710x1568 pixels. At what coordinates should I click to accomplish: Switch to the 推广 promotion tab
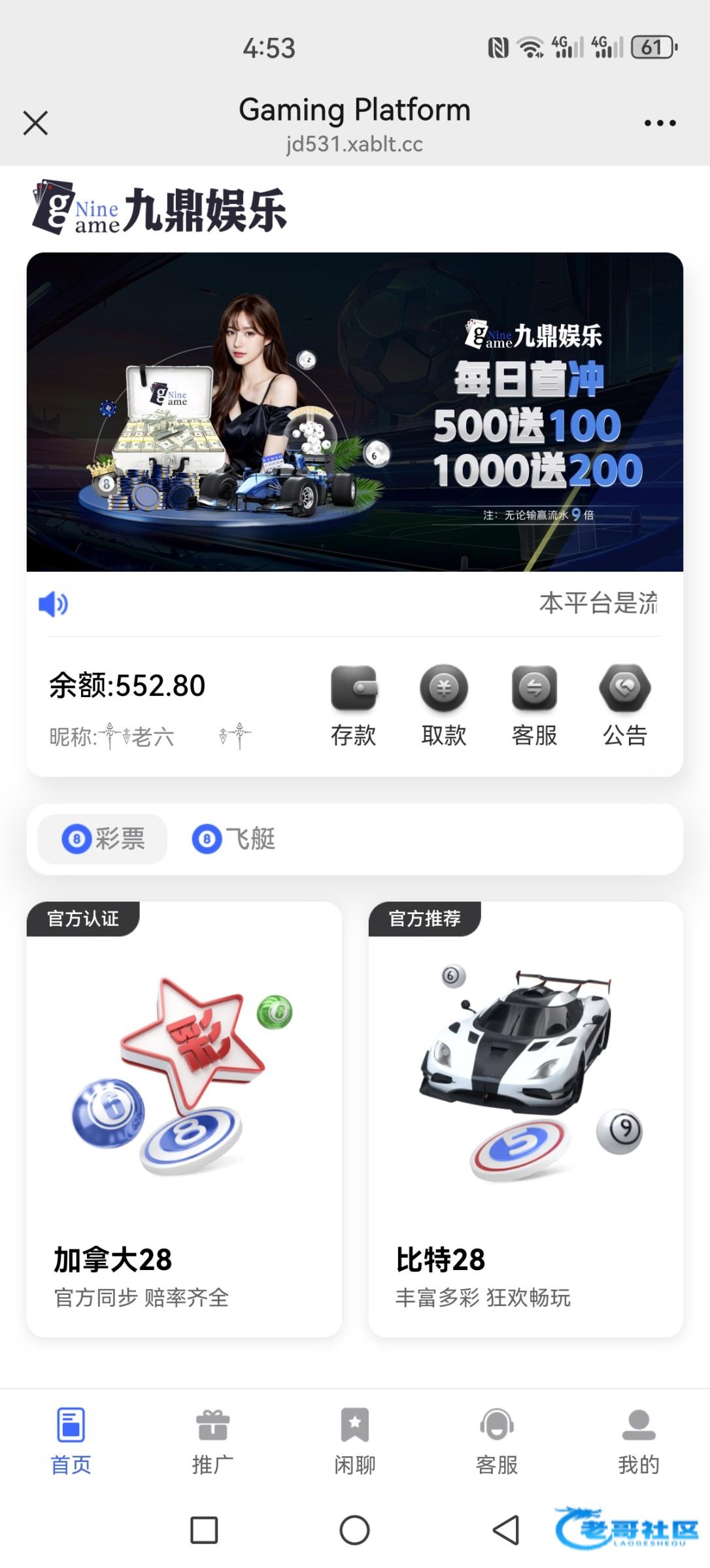pos(212,1441)
